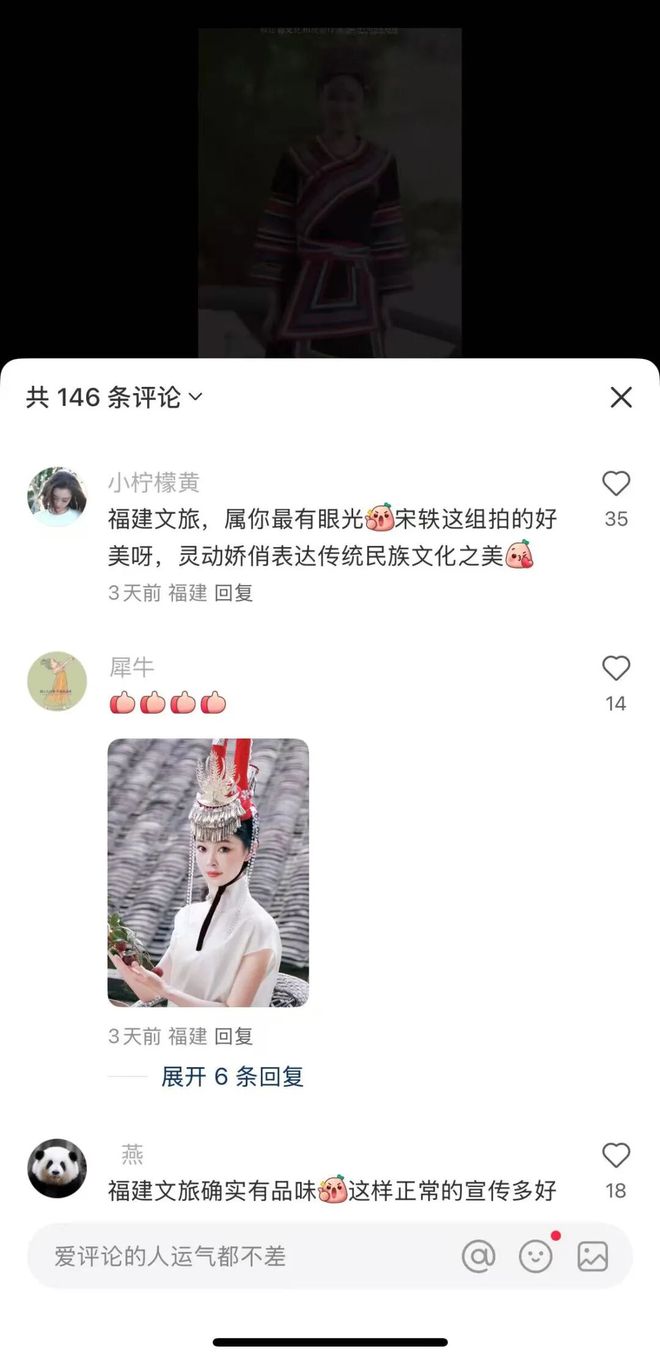
Task: Like 燕's comment
Action: (x=616, y=1156)
